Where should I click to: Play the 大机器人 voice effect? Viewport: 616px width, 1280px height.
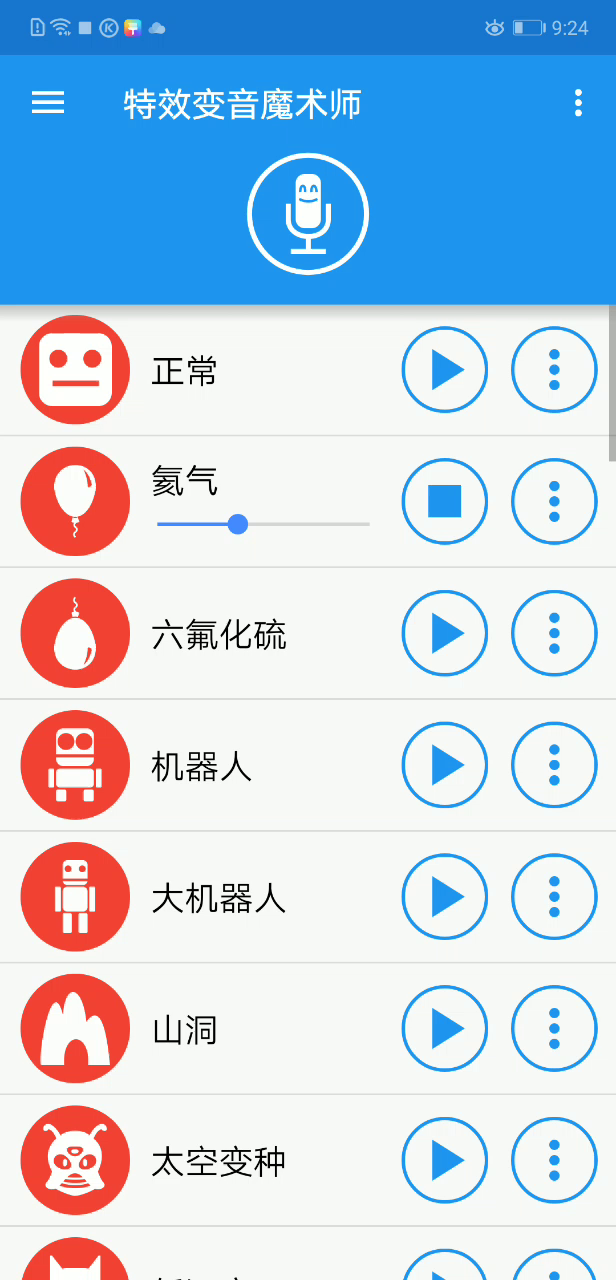pyautogui.click(x=445, y=897)
